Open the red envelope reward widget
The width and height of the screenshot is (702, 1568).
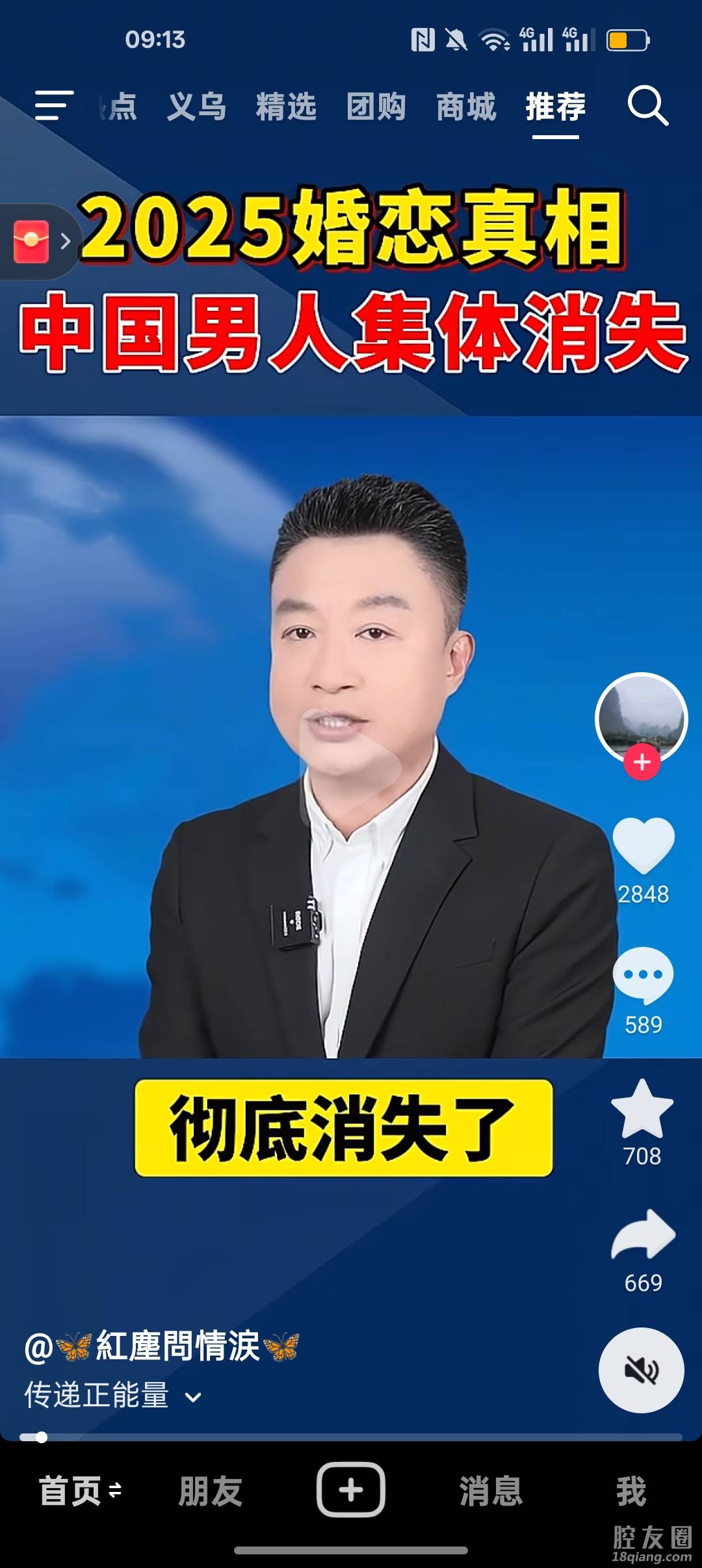tap(32, 242)
